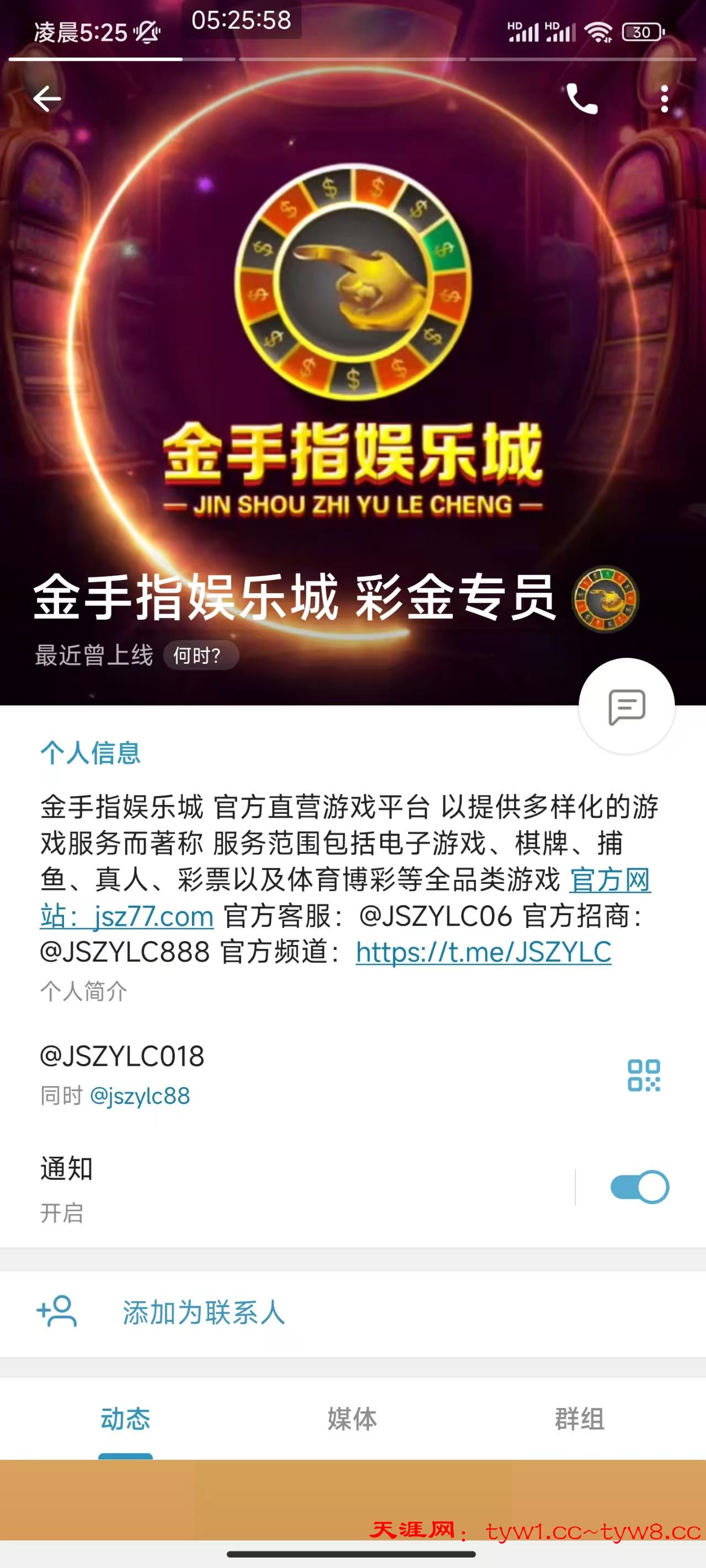The height and width of the screenshot is (1568, 706).
Task: Tap the @JSZYLC018 username row
Action: pos(122,1057)
